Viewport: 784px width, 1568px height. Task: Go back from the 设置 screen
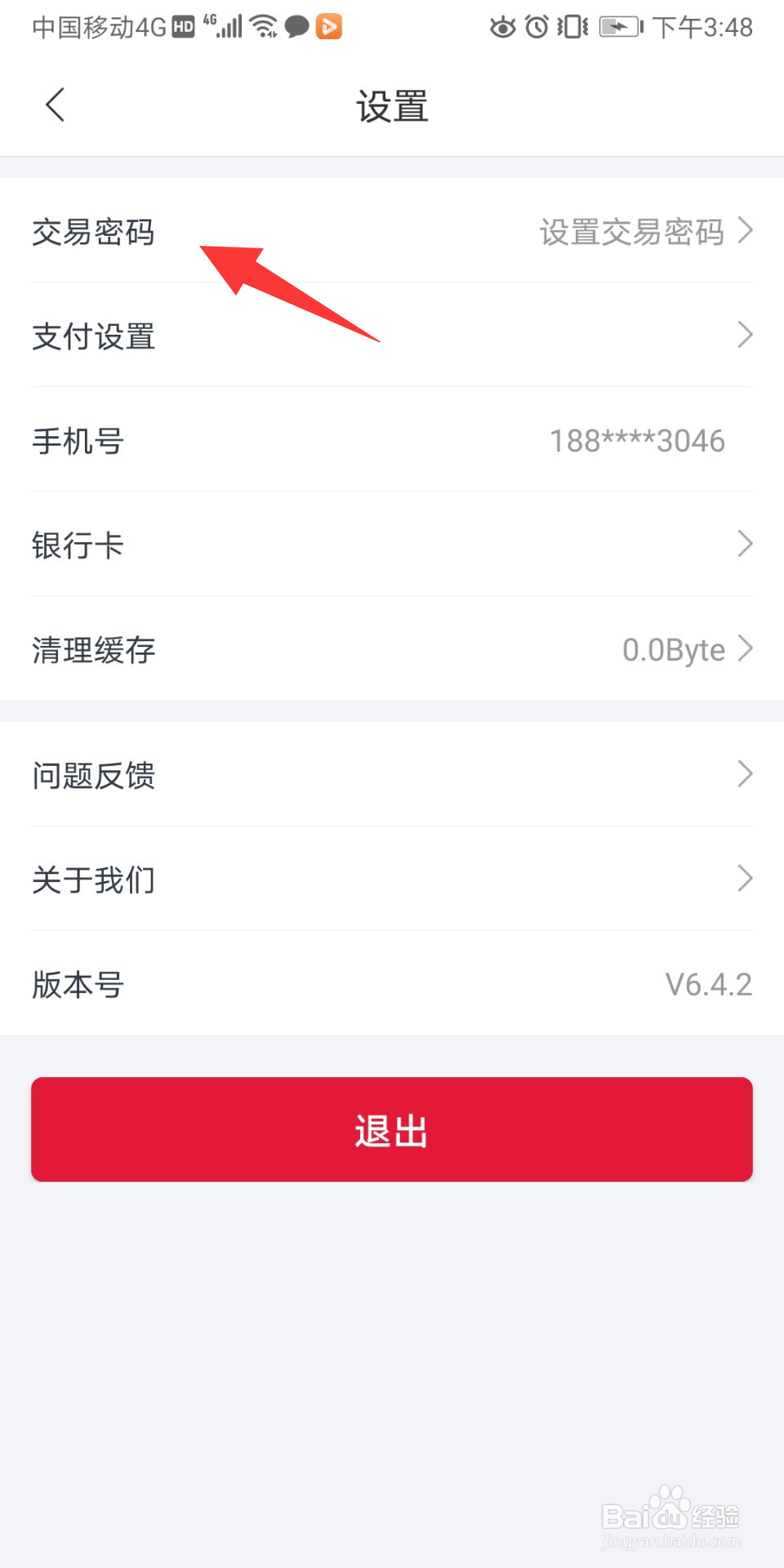tap(55, 105)
